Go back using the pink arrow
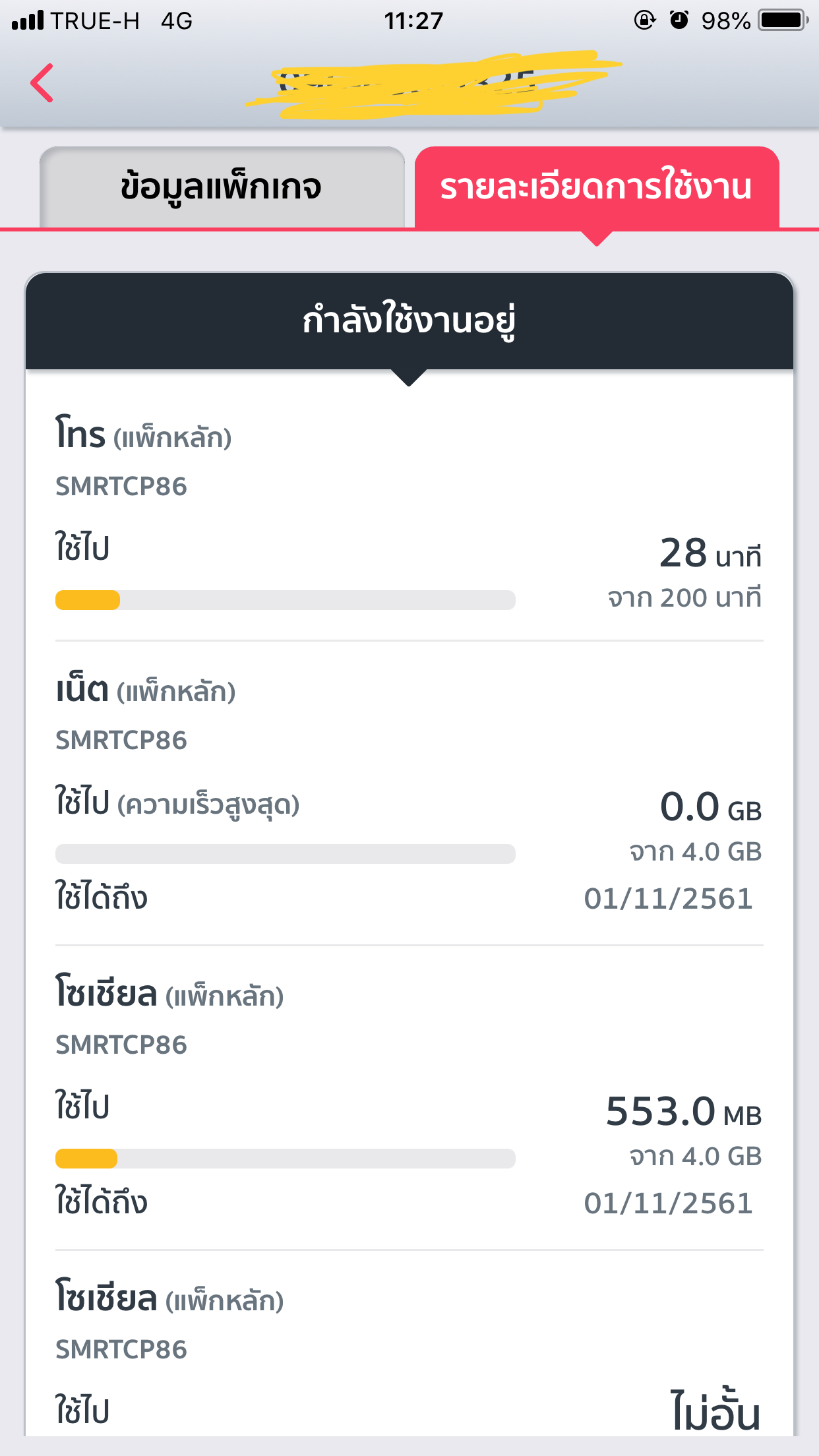Screen dimensions: 819x1456 coord(42,83)
